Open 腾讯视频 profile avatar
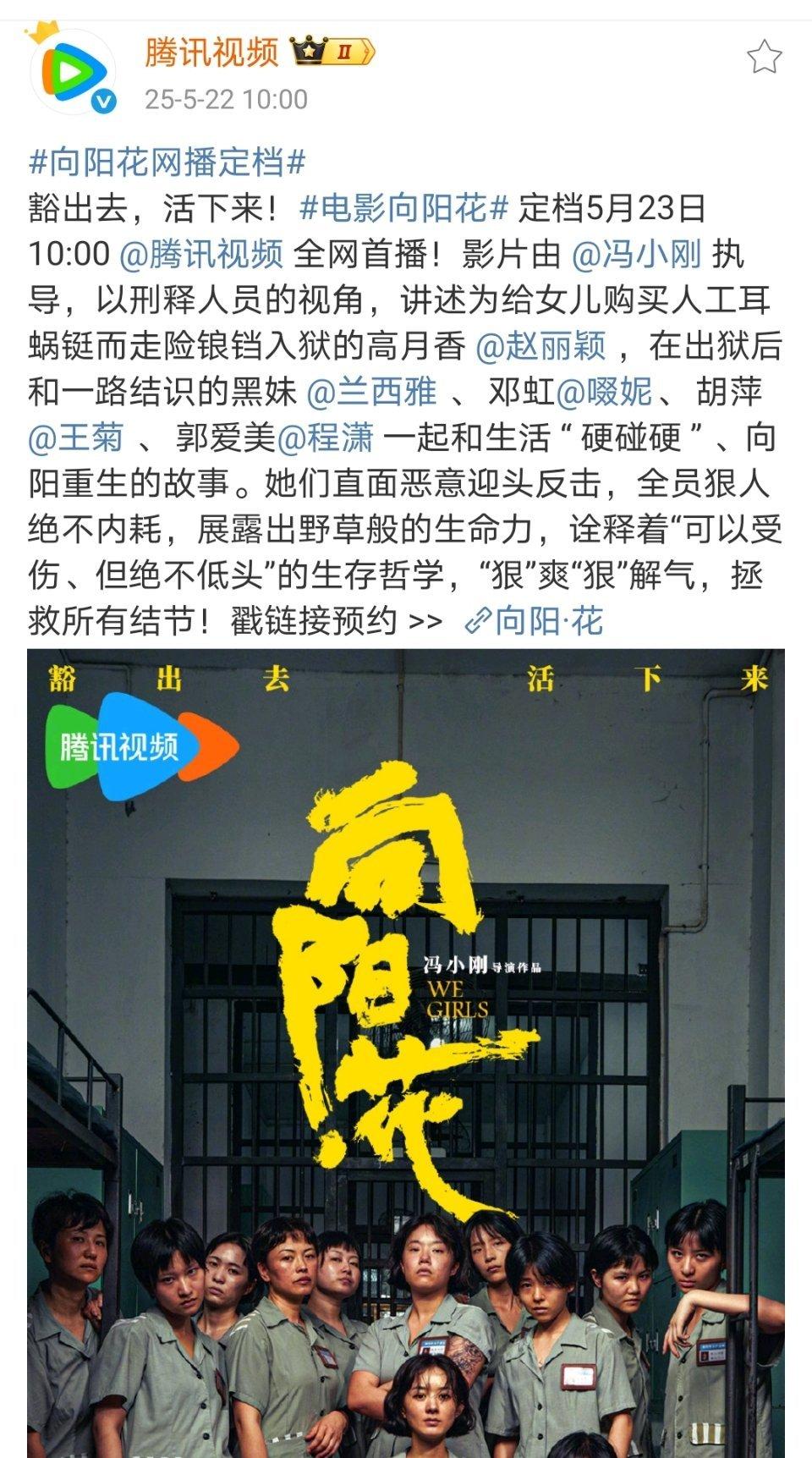The width and height of the screenshot is (812, 1458). (x=71, y=72)
